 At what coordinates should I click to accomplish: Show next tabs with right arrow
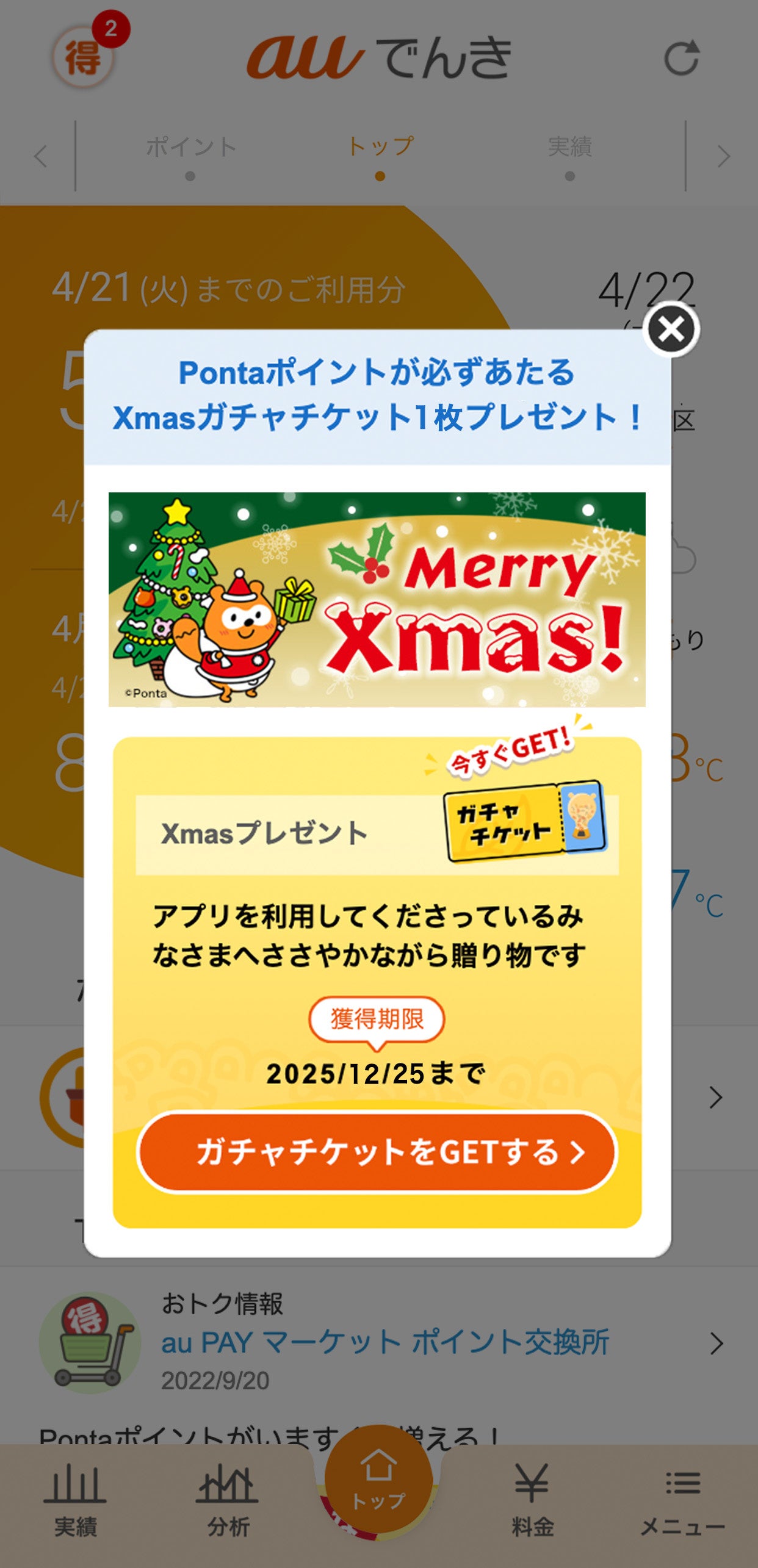[723, 157]
